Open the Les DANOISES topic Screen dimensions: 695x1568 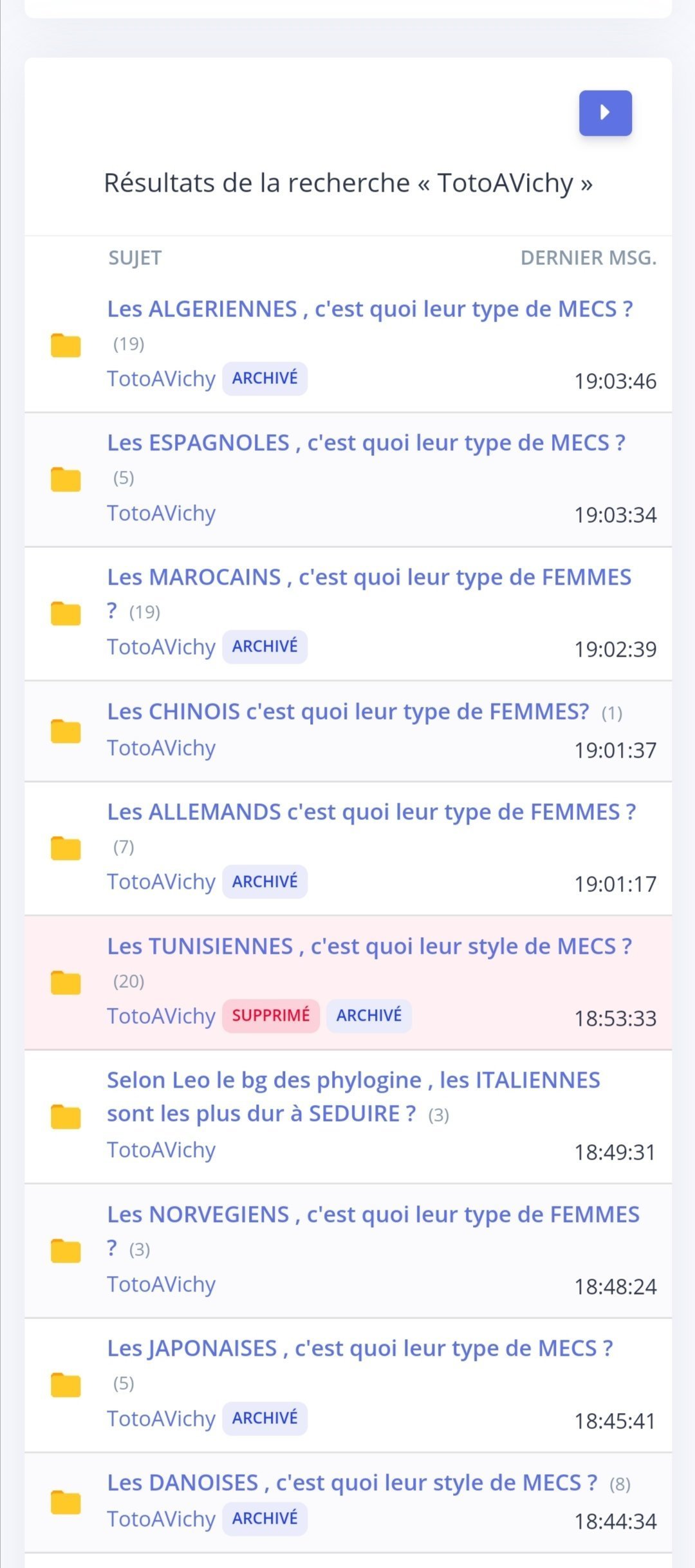click(352, 1482)
